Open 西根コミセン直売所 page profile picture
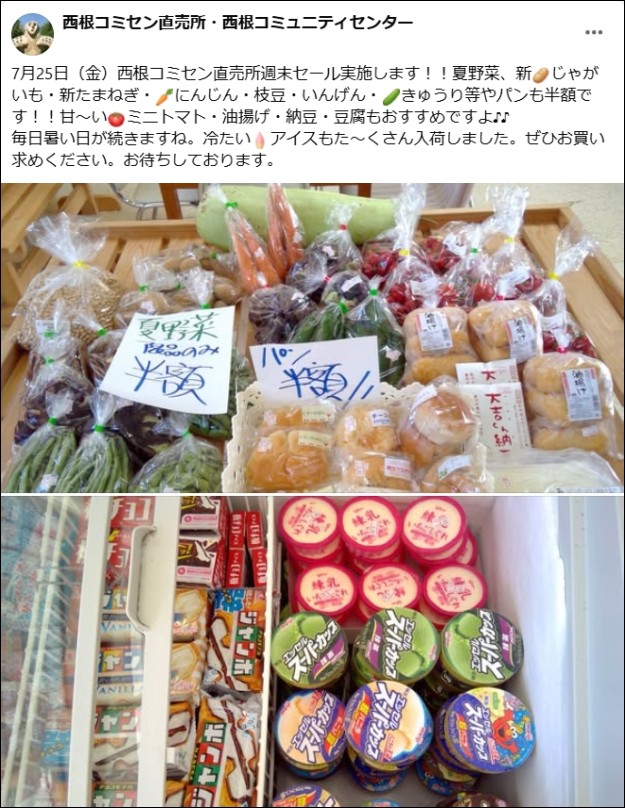The width and height of the screenshot is (625, 808). pyautogui.click(x=32, y=33)
